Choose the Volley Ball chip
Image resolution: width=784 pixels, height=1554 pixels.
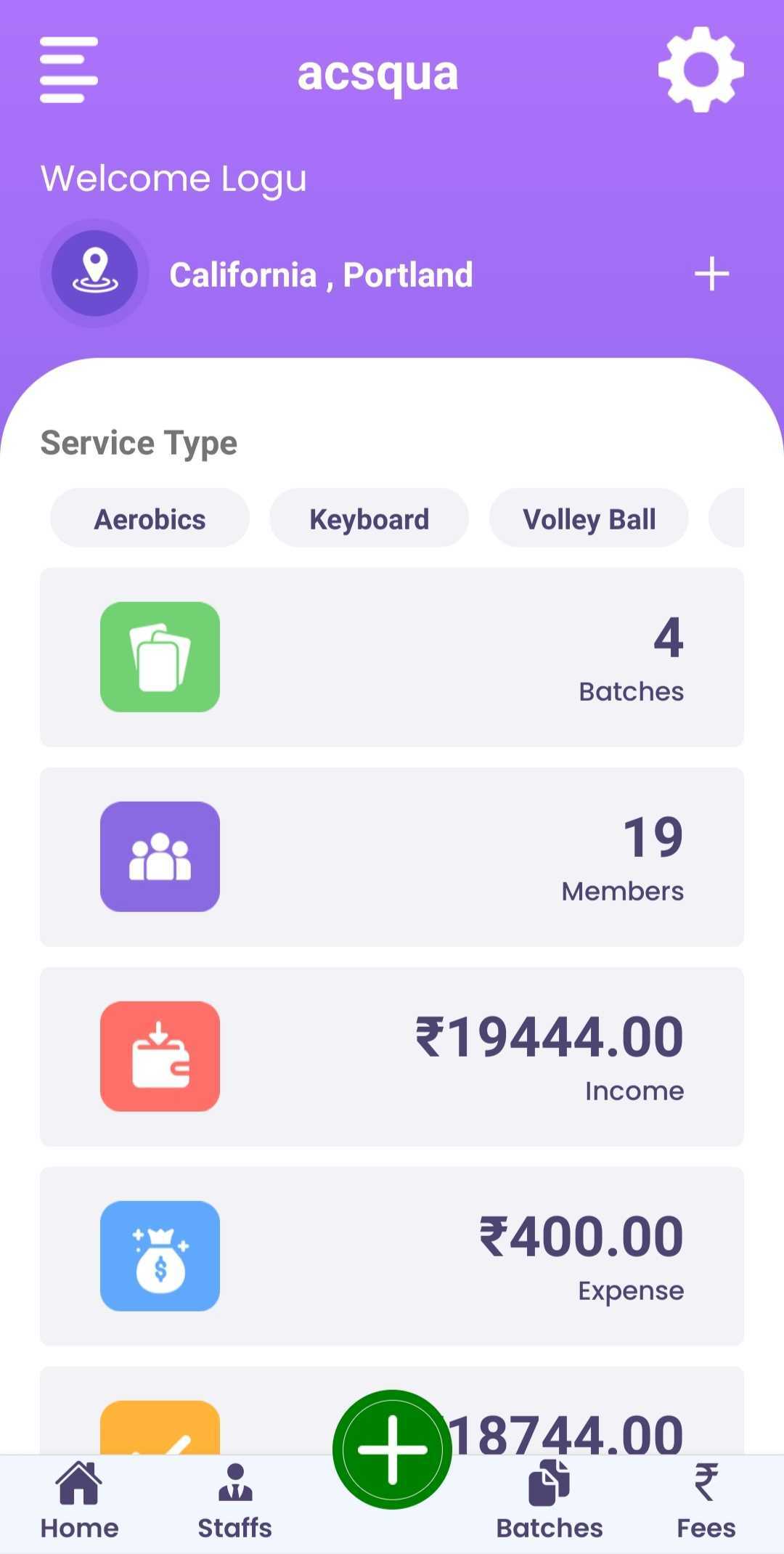coord(589,518)
